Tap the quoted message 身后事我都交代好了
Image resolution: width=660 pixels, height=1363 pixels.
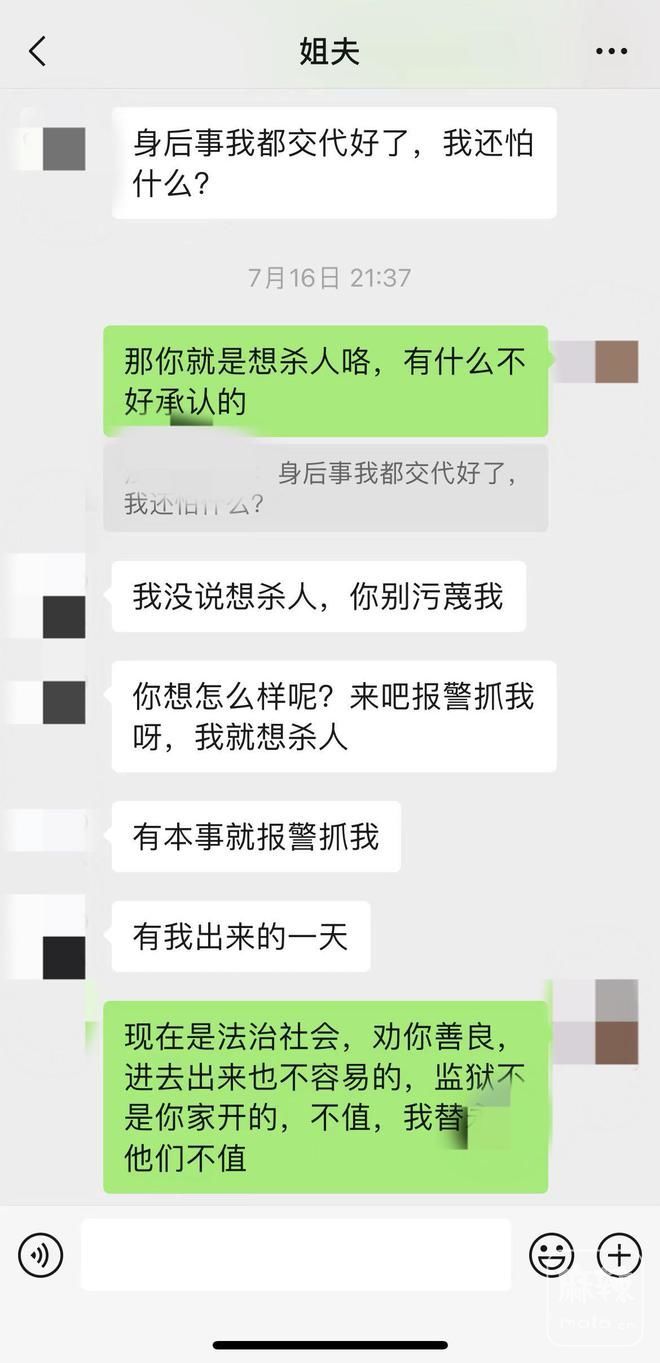tap(326, 488)
